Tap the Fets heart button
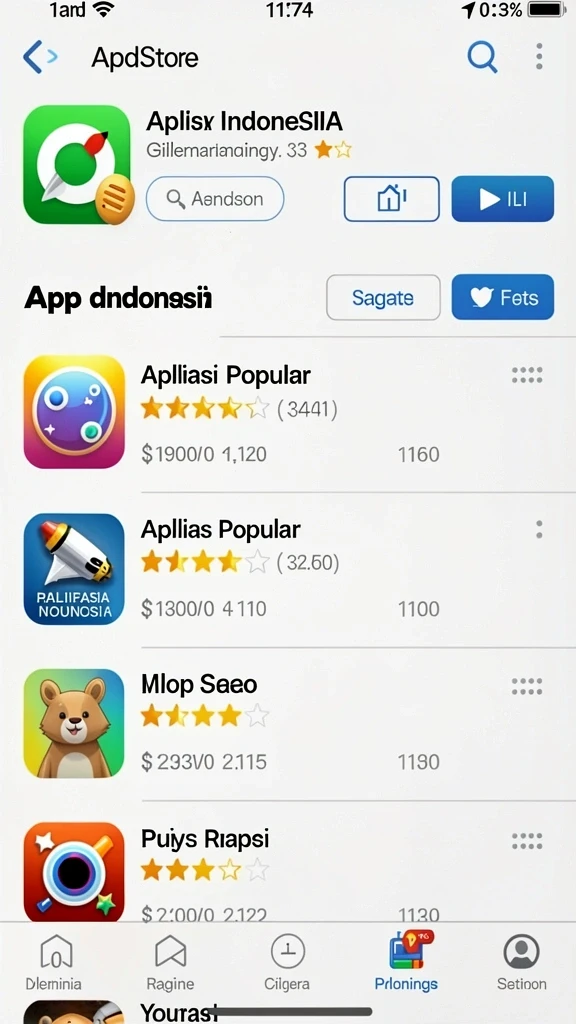Image resolution: width=576 pixels, height=1024 pixels. pos(502,298)
